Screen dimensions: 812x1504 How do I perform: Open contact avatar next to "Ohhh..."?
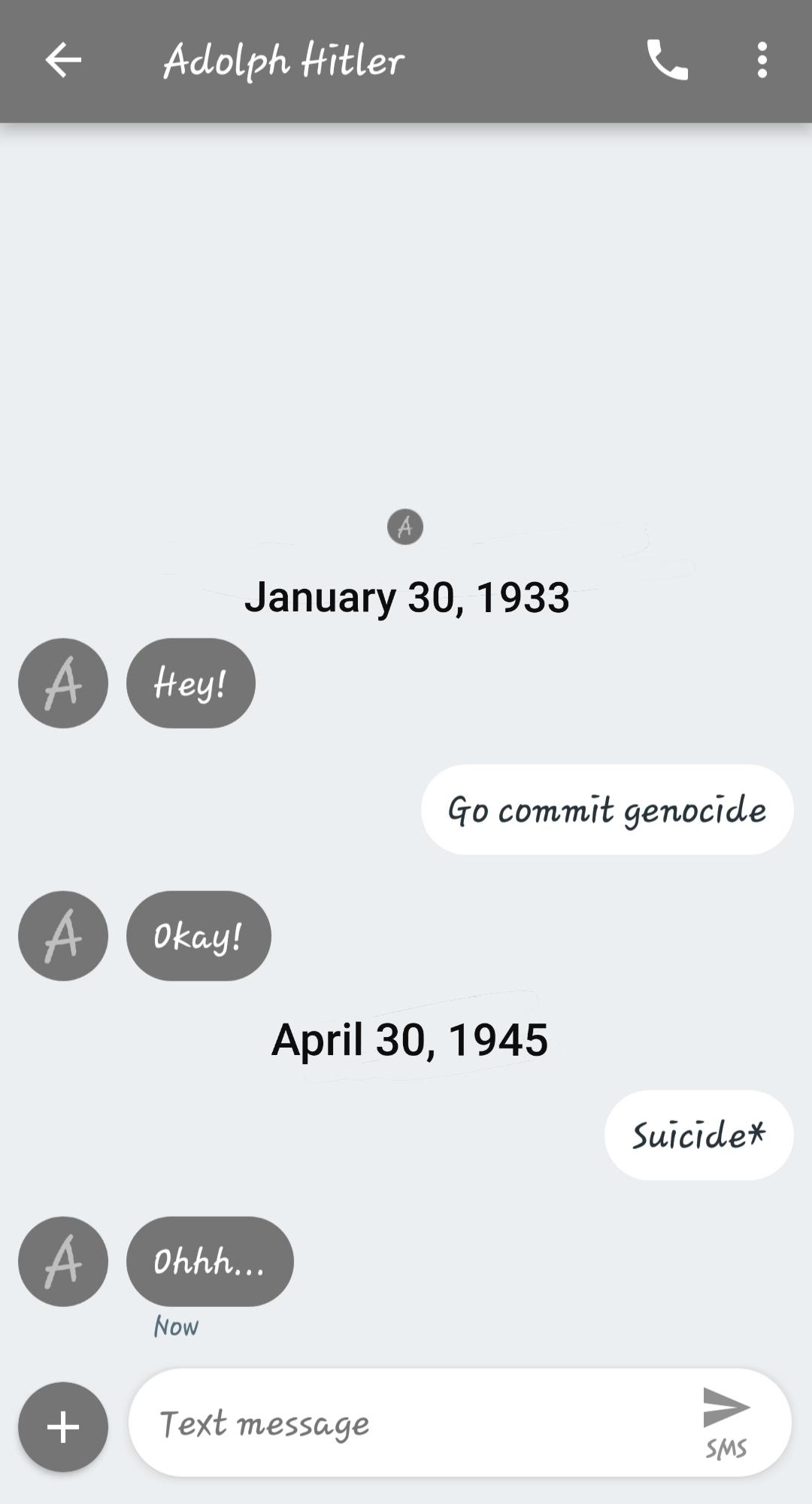point(63,1261)
